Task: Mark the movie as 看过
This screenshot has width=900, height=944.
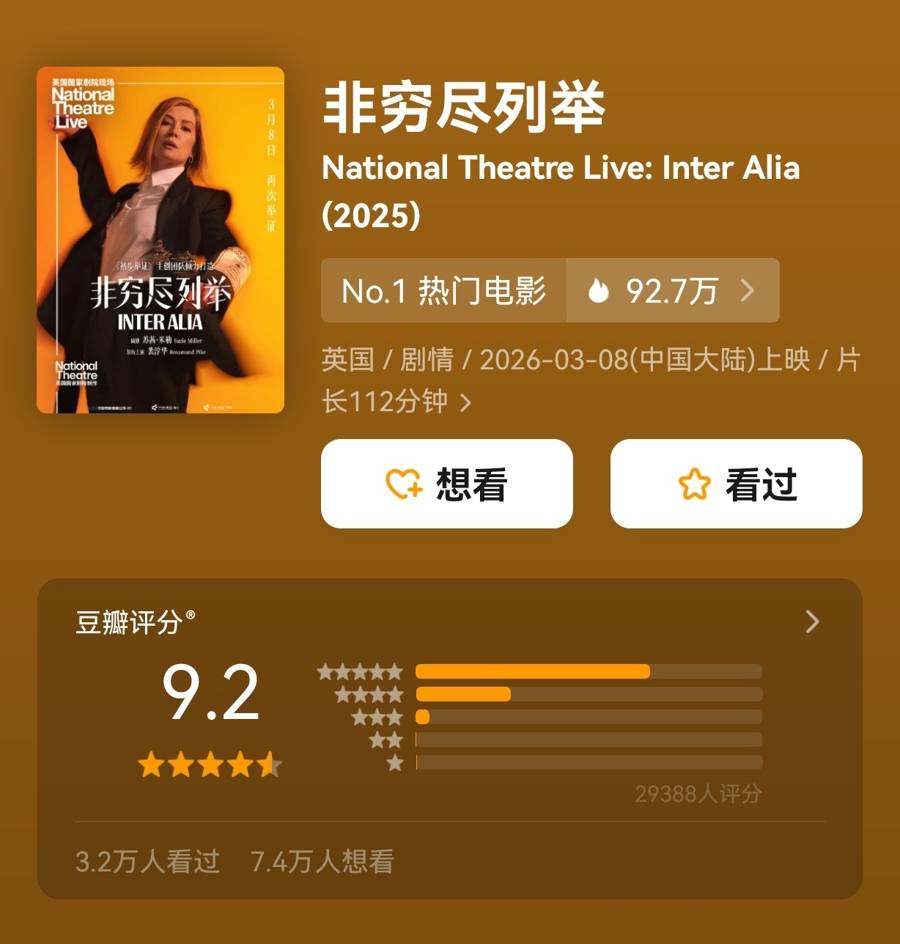Action: (736, 484)
